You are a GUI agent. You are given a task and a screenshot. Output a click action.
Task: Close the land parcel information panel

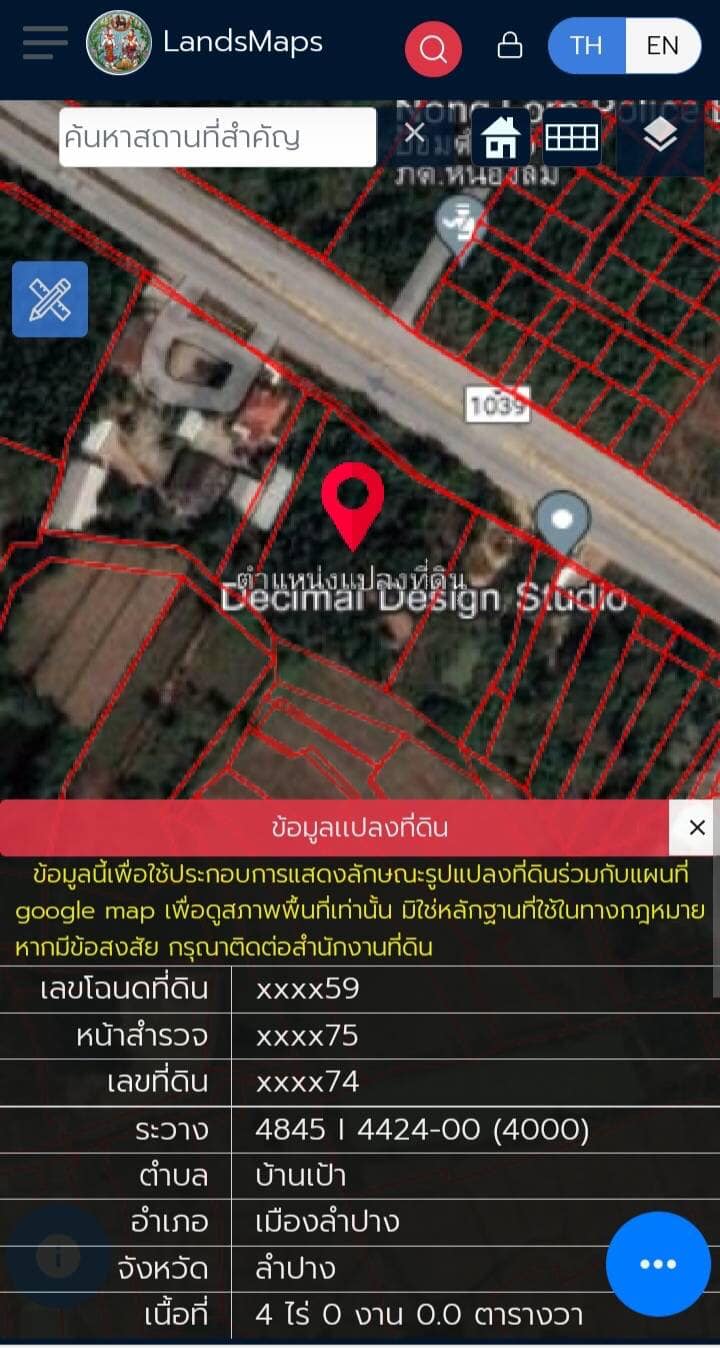[697, 827]
